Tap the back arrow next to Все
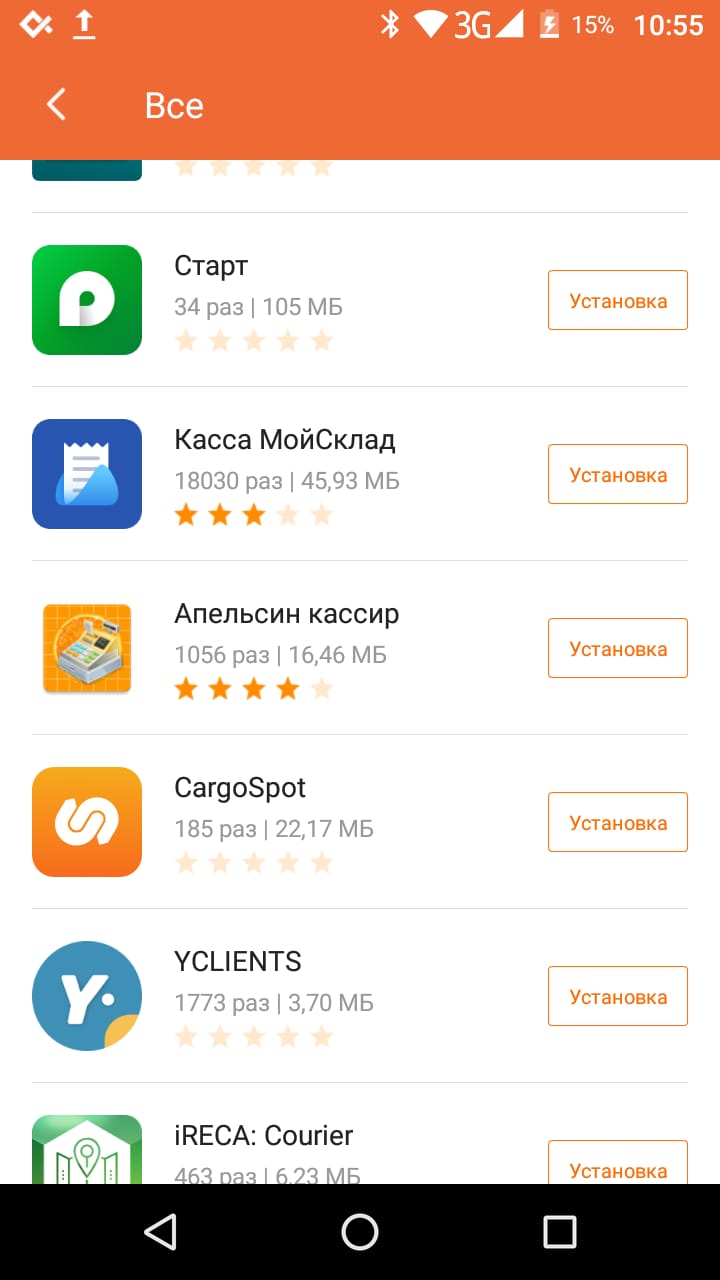Viewport: 720px width, 1280px height. [56, 104]
